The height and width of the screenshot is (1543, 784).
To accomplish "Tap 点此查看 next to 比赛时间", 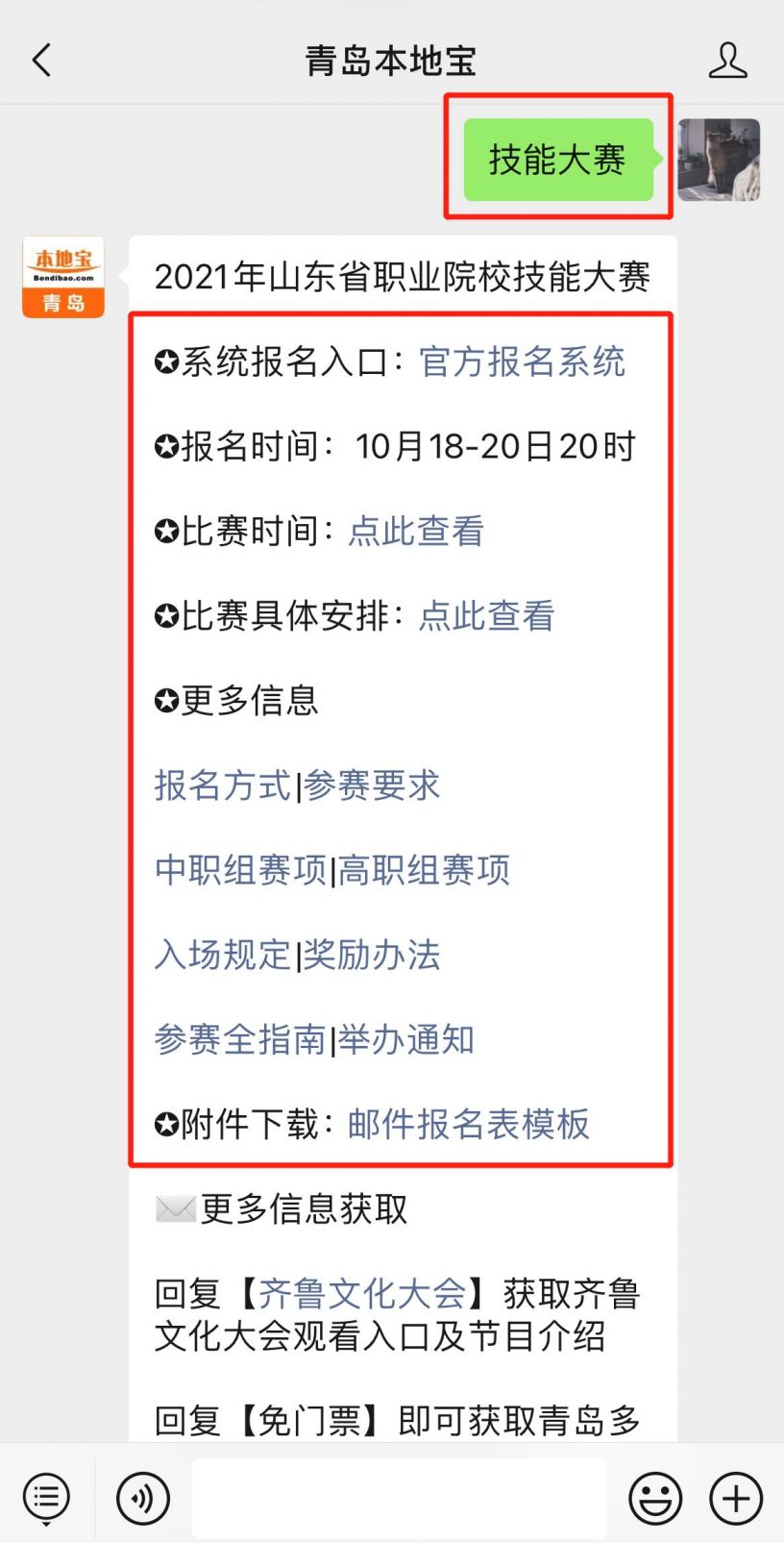I will [416, 532].
